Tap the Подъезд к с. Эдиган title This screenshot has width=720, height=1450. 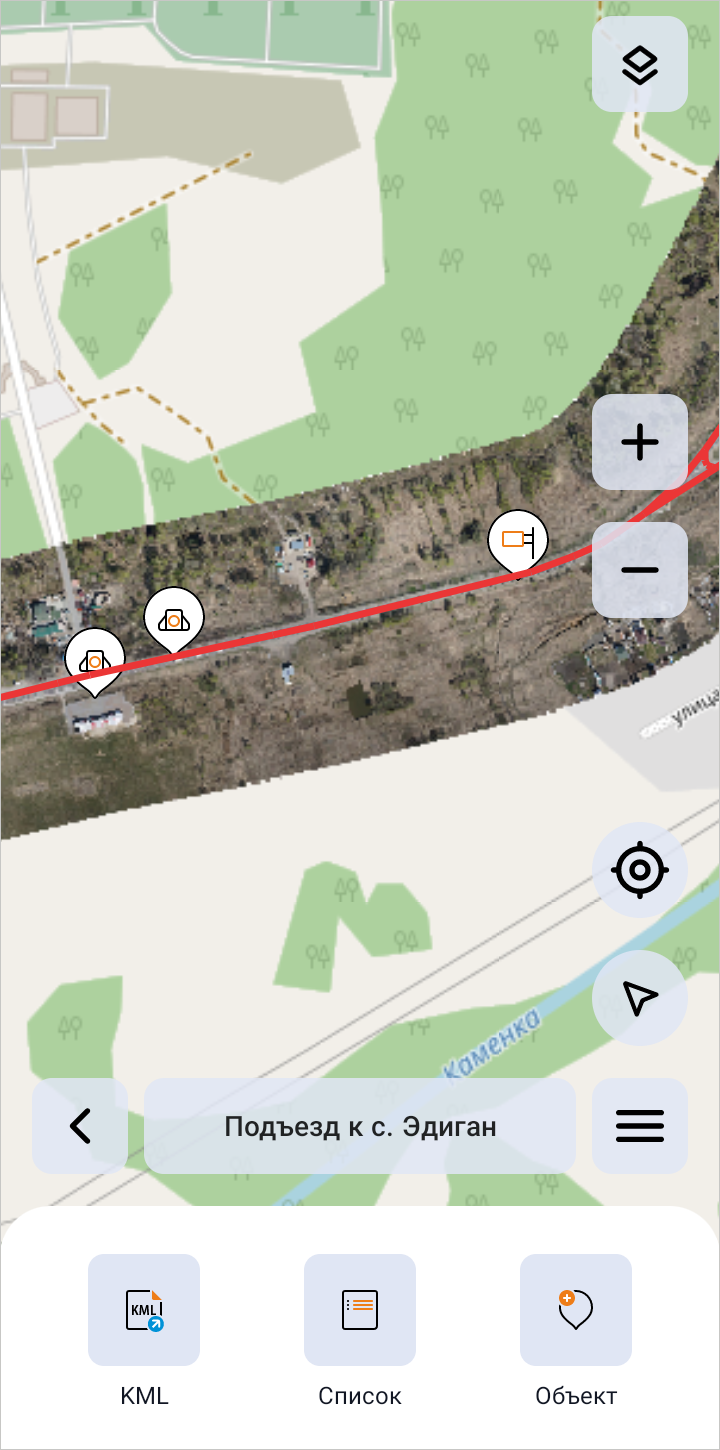360,1126
